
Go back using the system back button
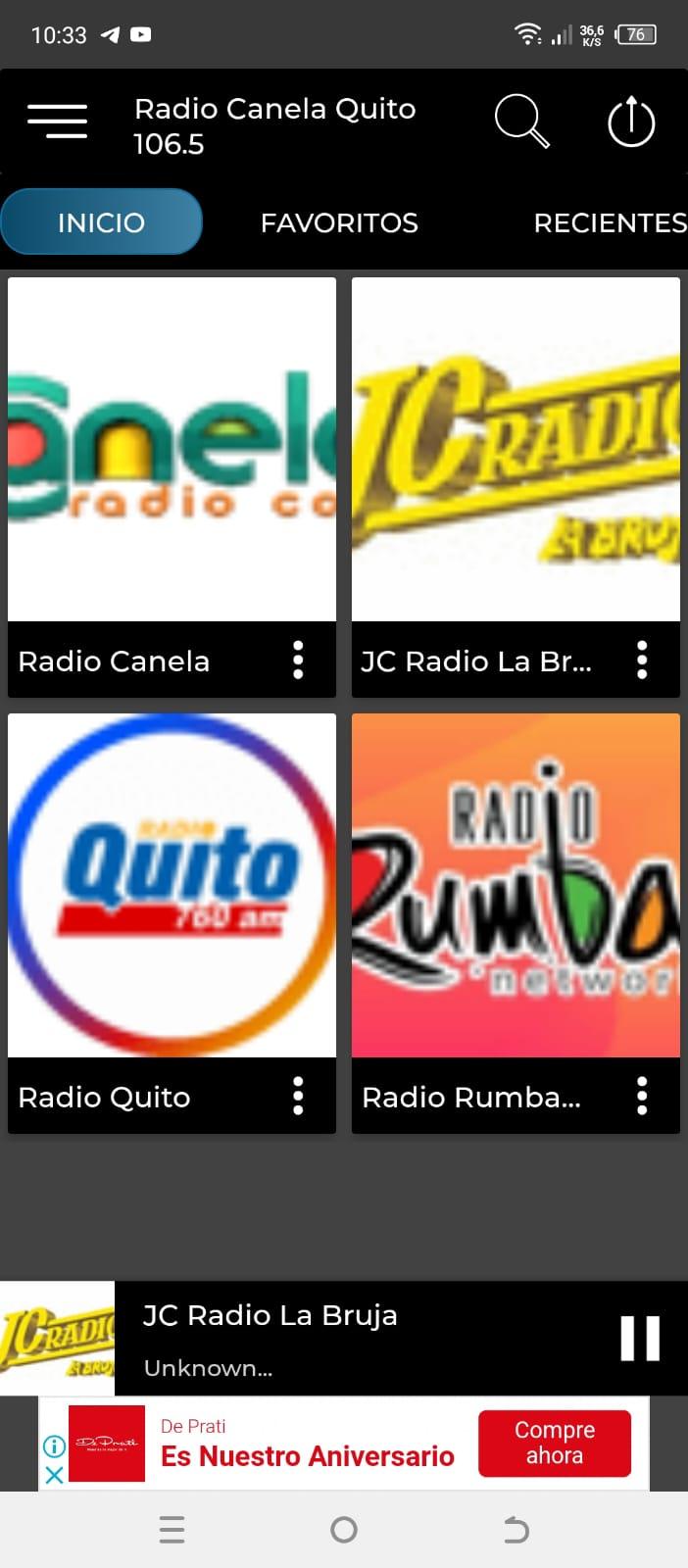click(x=516, y=1530)
